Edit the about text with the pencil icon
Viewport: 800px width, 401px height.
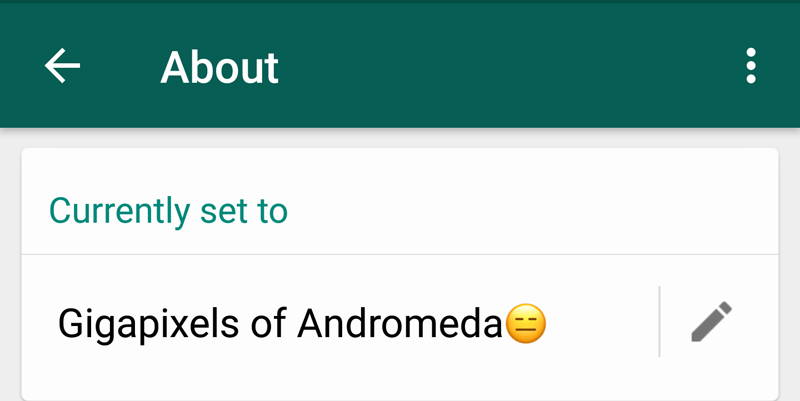tap(712, 322)
